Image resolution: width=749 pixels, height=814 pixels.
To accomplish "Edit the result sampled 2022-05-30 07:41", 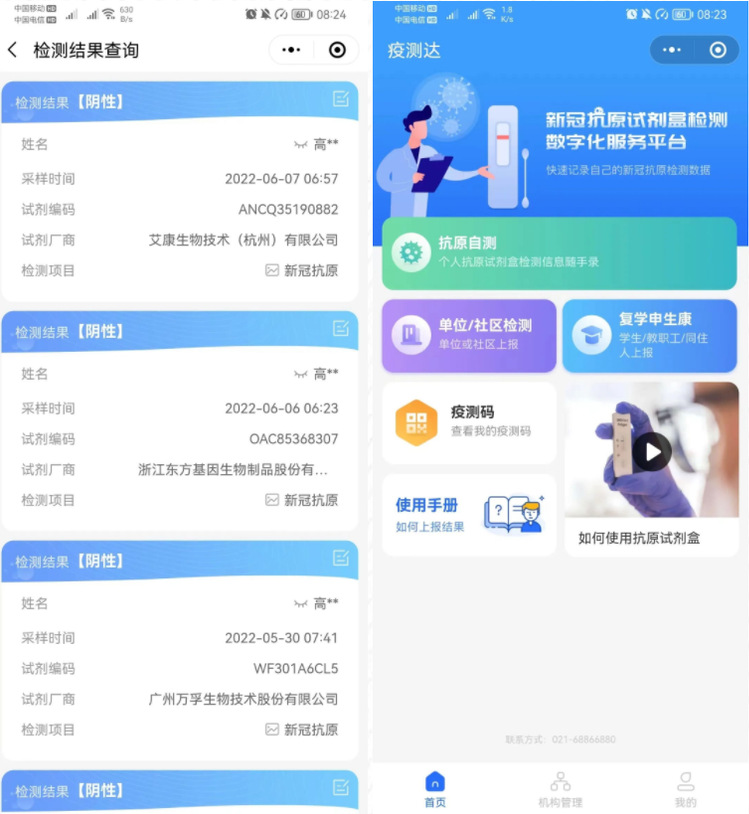I will coord(341,558).
